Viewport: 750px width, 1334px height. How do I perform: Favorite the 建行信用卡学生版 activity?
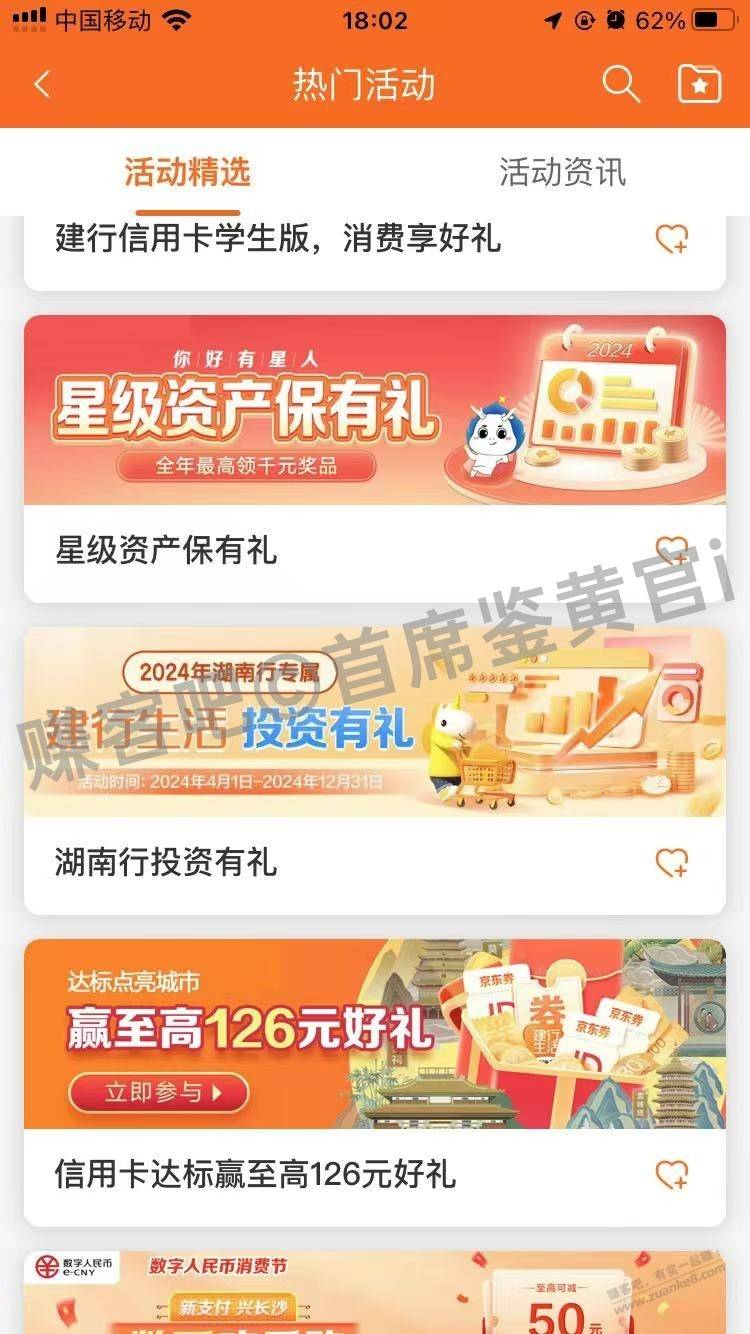(672, 239)
